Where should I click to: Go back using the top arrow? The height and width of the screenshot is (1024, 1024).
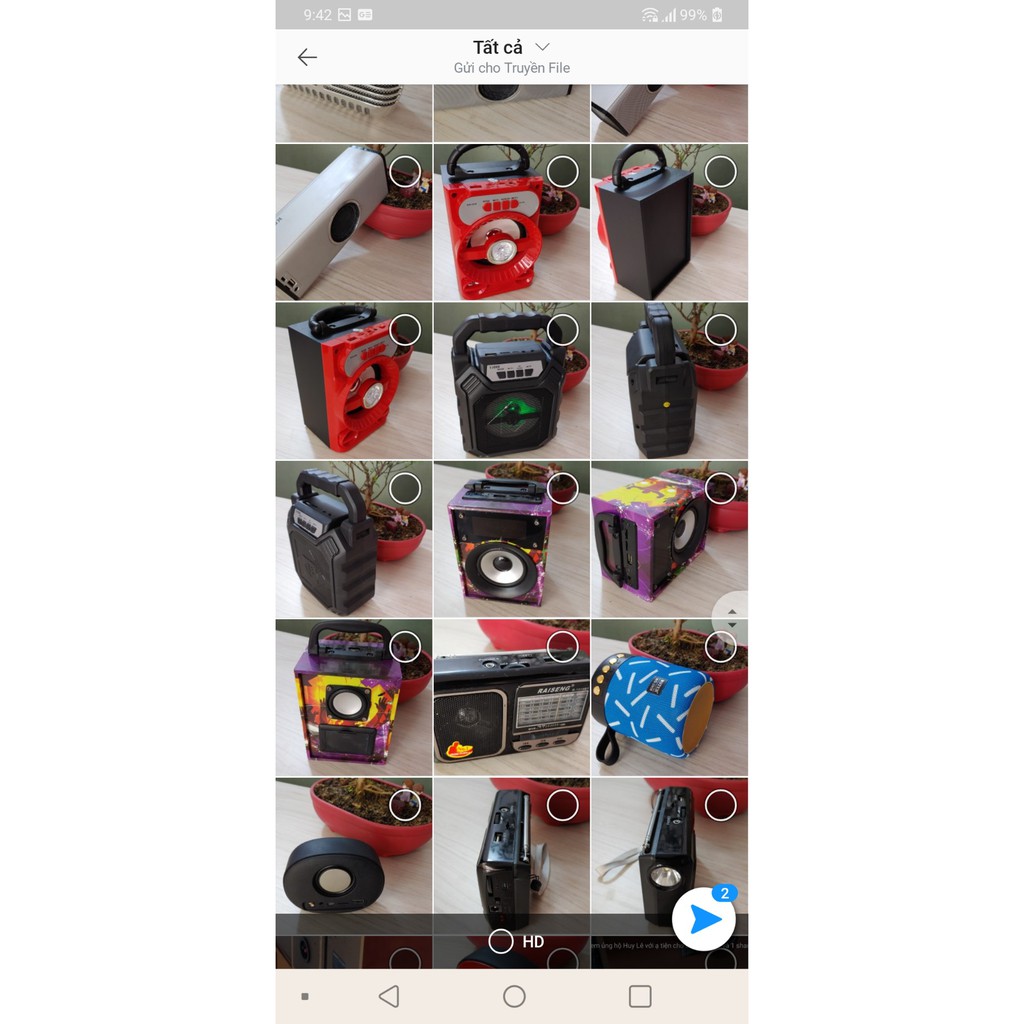point(307,57)
